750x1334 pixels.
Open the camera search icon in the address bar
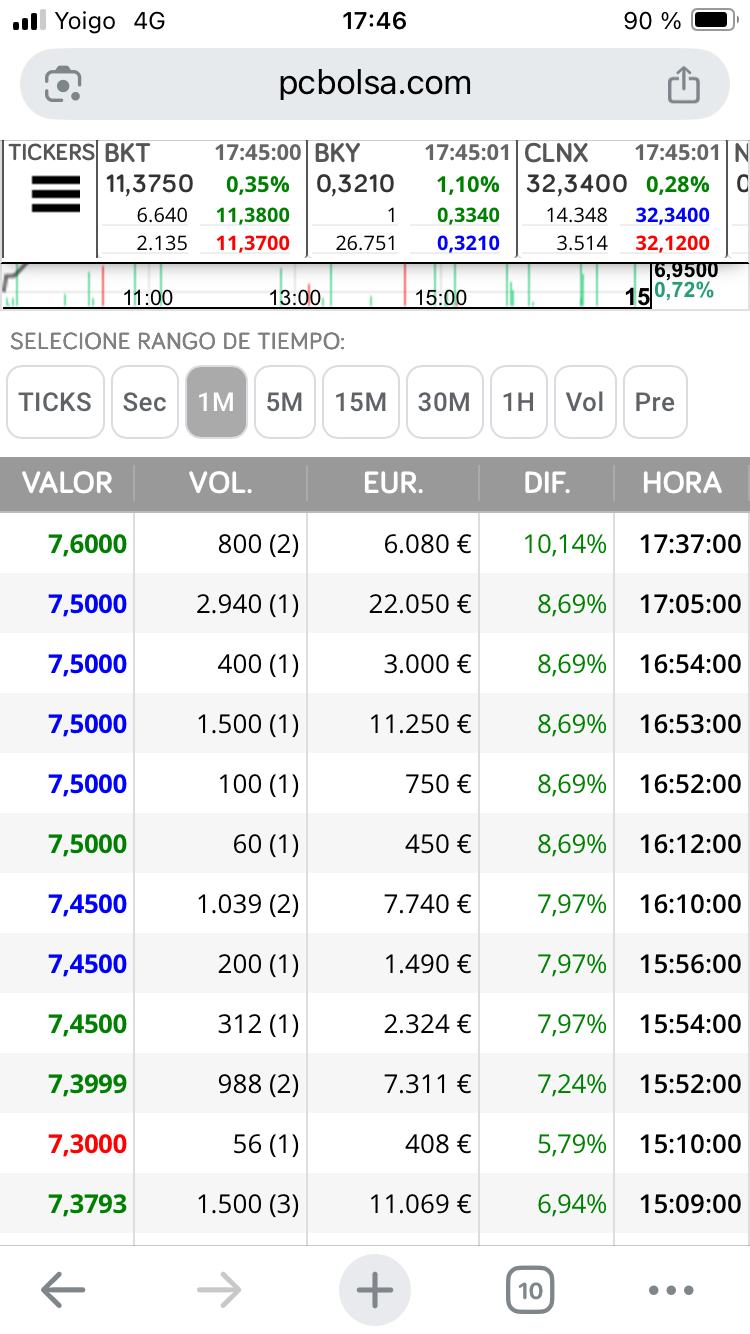pos(63,84)
